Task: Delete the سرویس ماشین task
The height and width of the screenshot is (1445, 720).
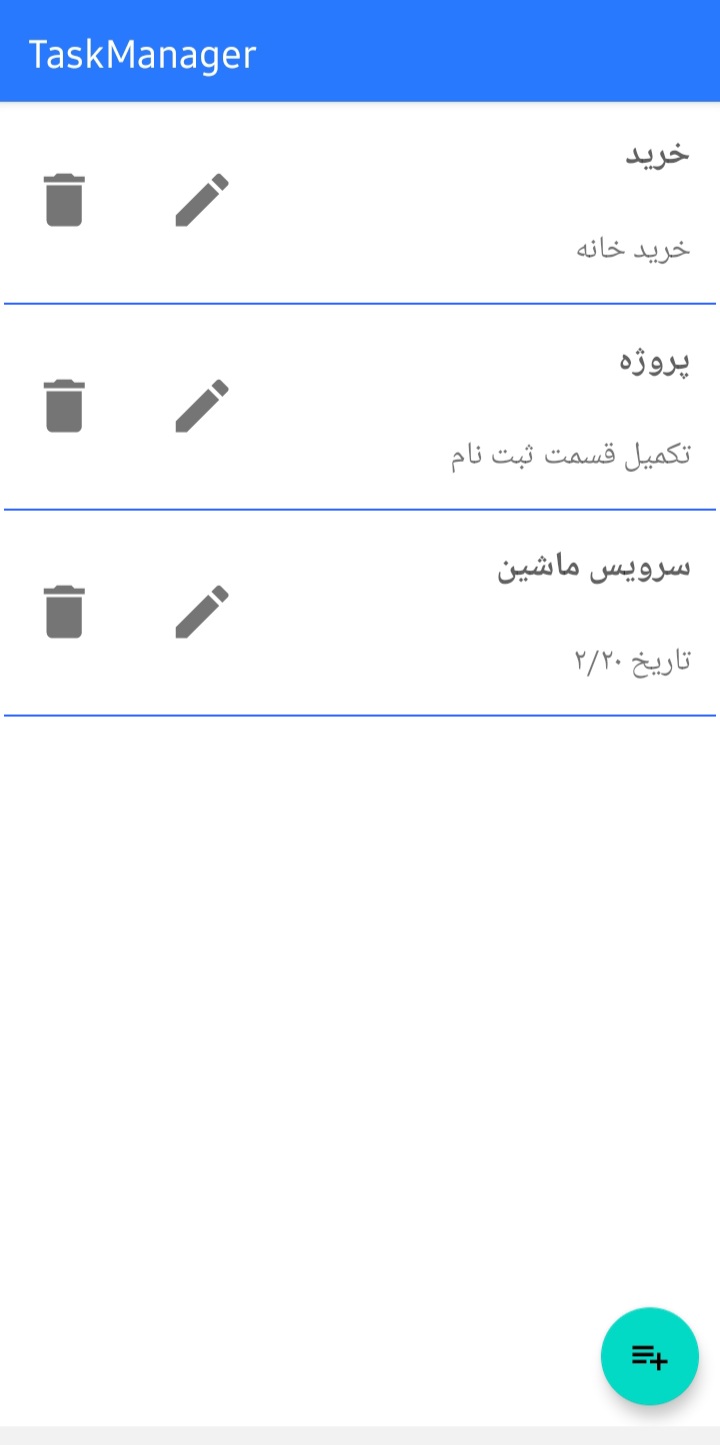Action: [64, 612]
